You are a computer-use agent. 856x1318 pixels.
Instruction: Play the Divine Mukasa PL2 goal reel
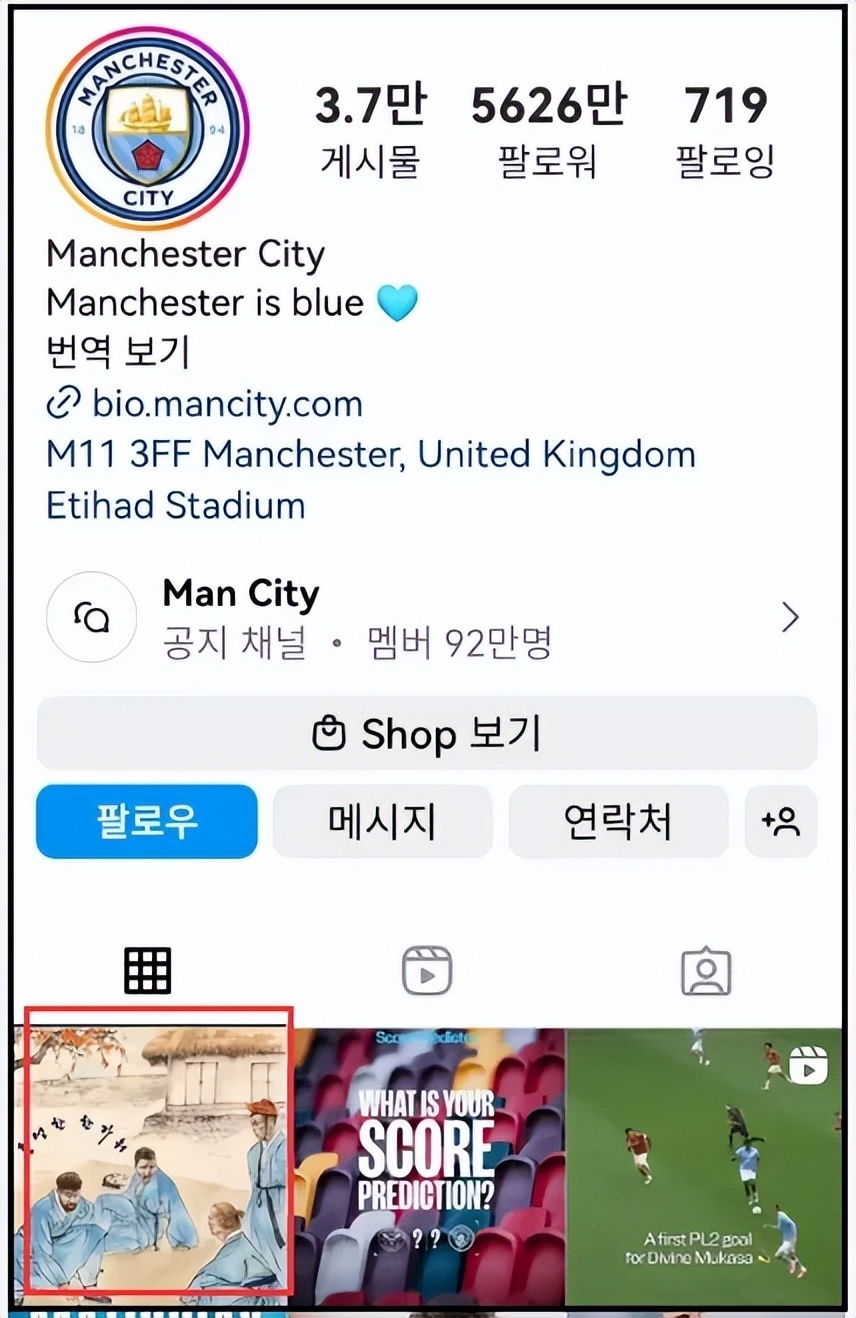[705, 1165]
